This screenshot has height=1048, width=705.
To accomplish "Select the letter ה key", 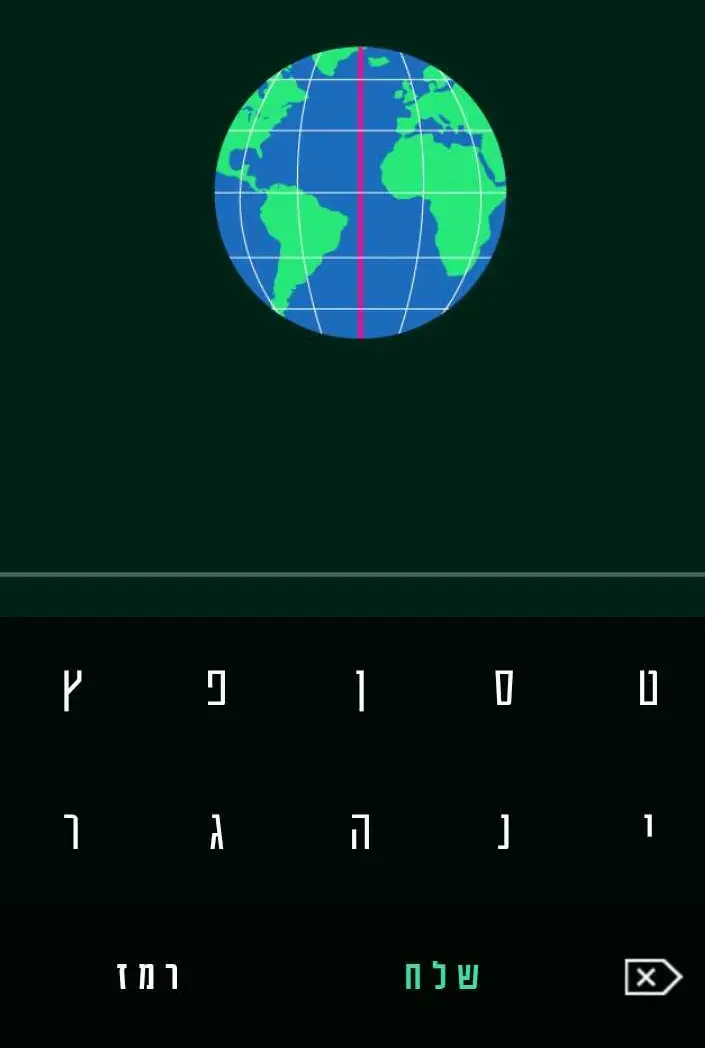I will [361, 832].
